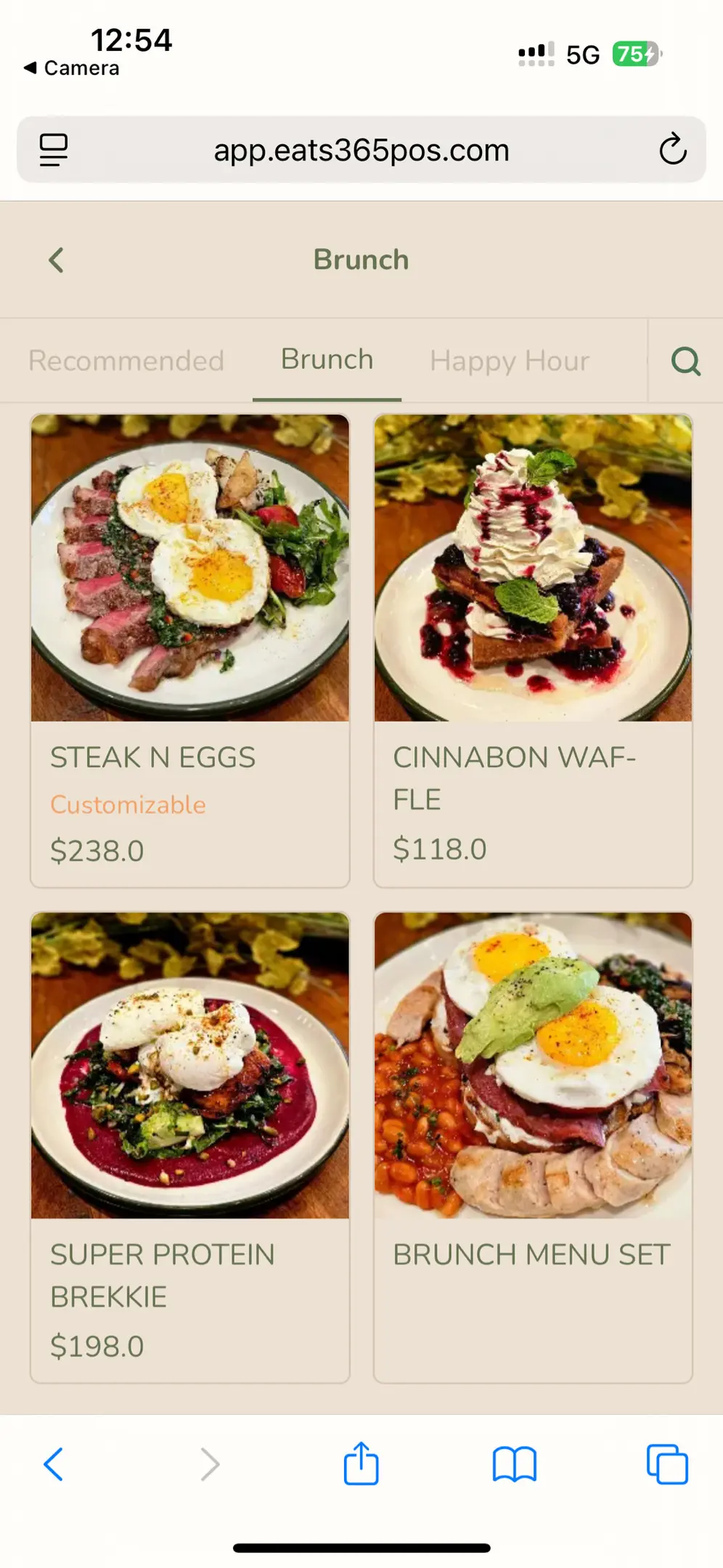View the Super Protein Brekkie dish
Screen dimensions: 723x1568
190,1147
